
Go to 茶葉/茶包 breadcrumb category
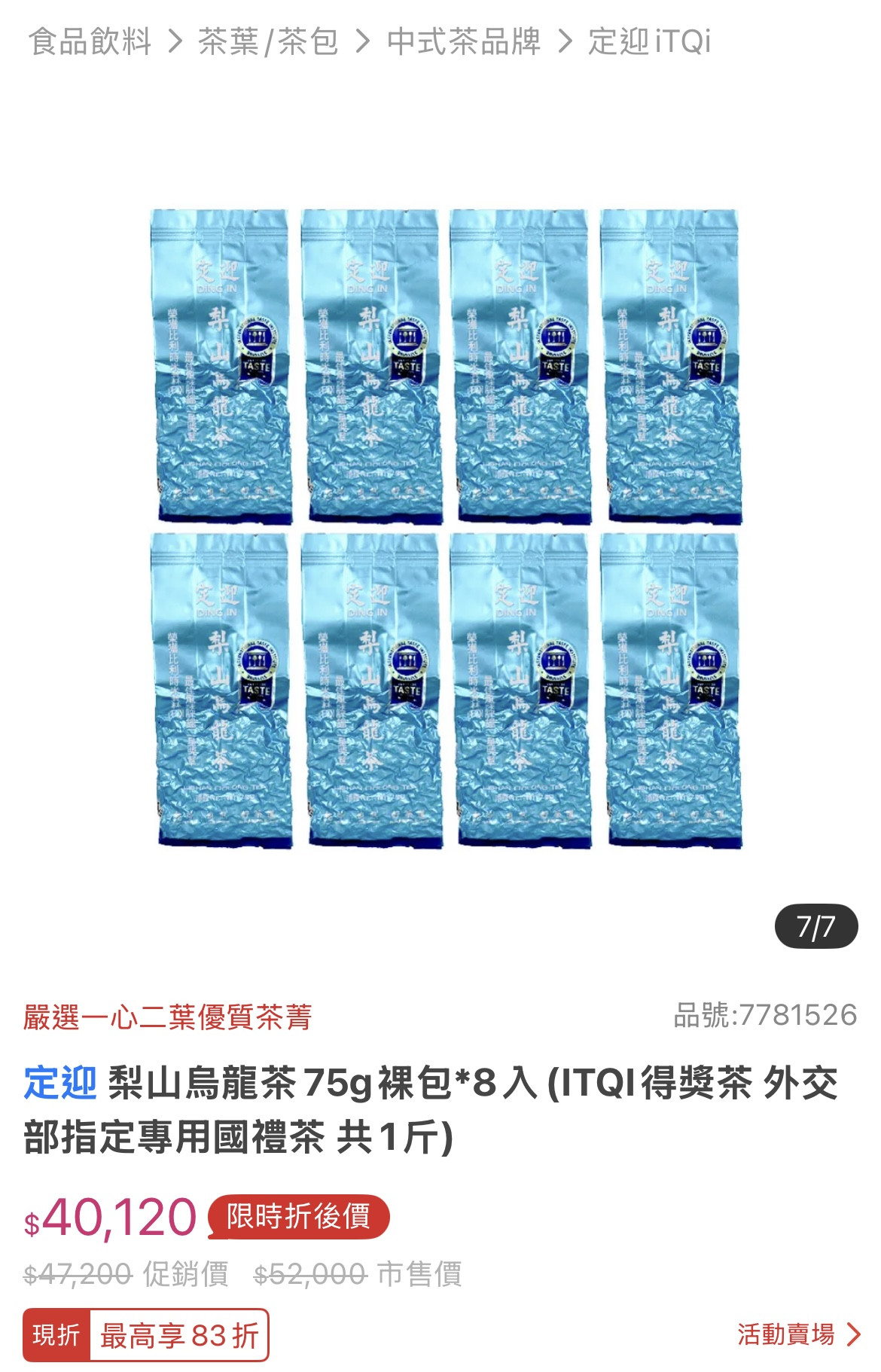pyautogui.click(x=267, y=41)
